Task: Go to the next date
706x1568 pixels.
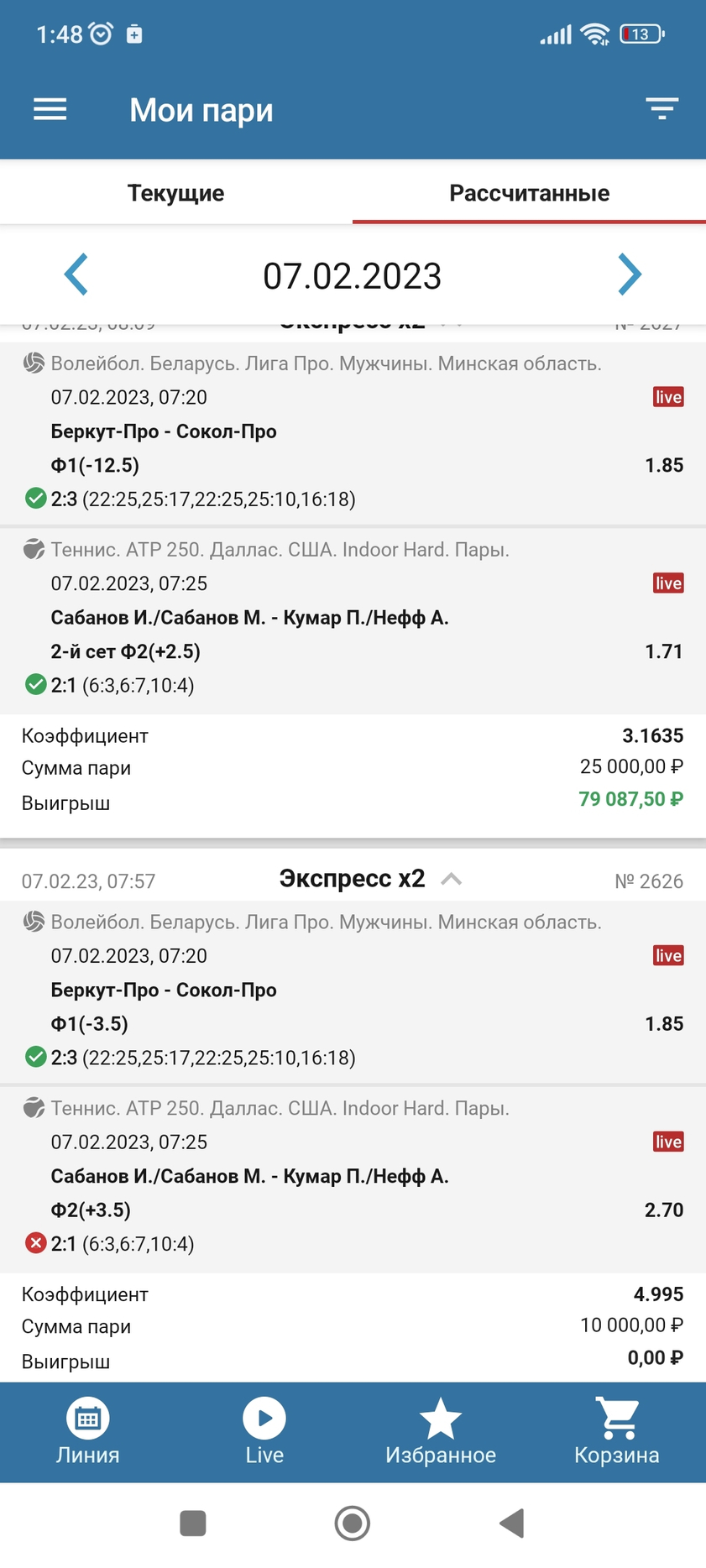Action: 630,274
